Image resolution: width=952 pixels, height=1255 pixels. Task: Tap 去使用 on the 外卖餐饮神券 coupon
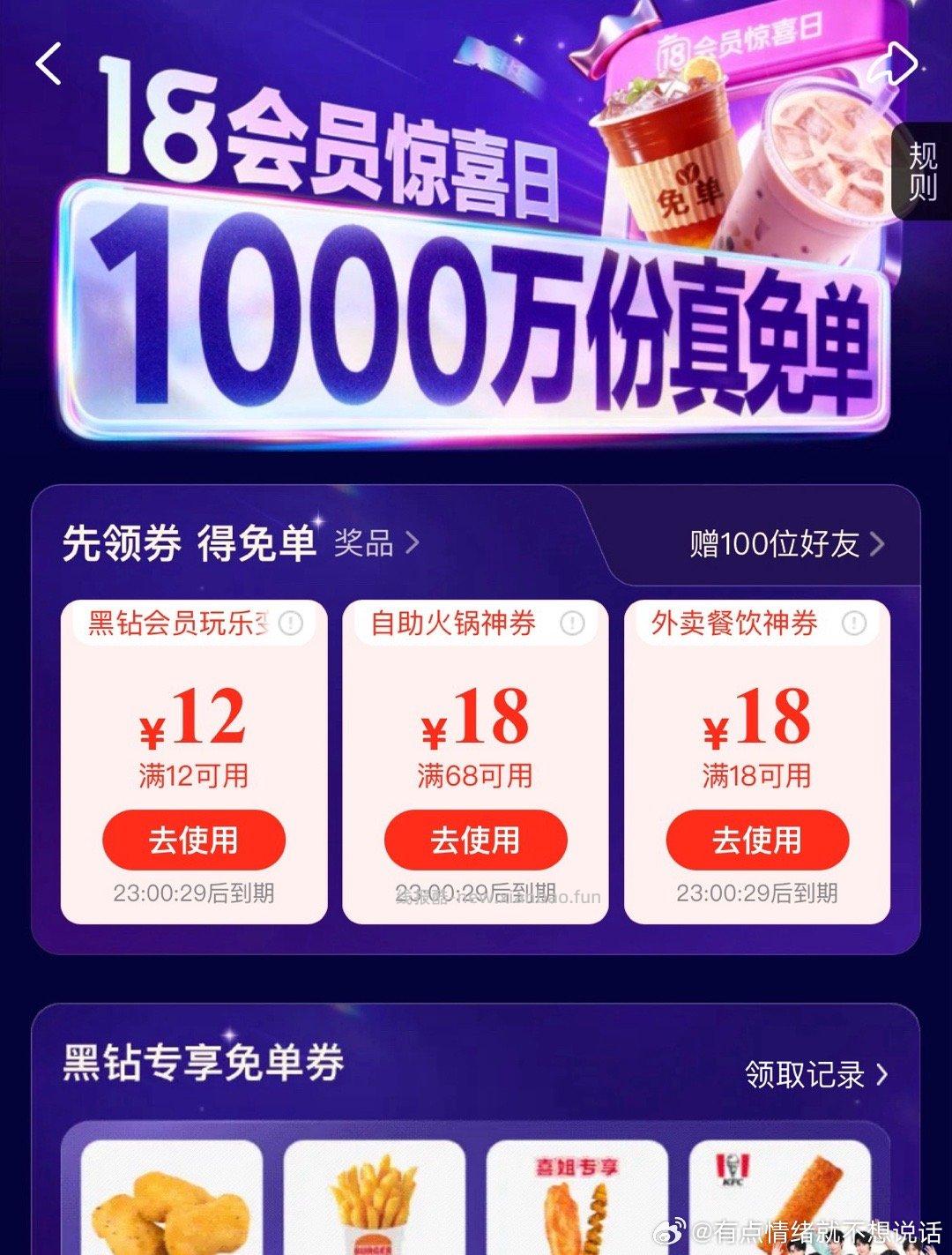point(756,840)
